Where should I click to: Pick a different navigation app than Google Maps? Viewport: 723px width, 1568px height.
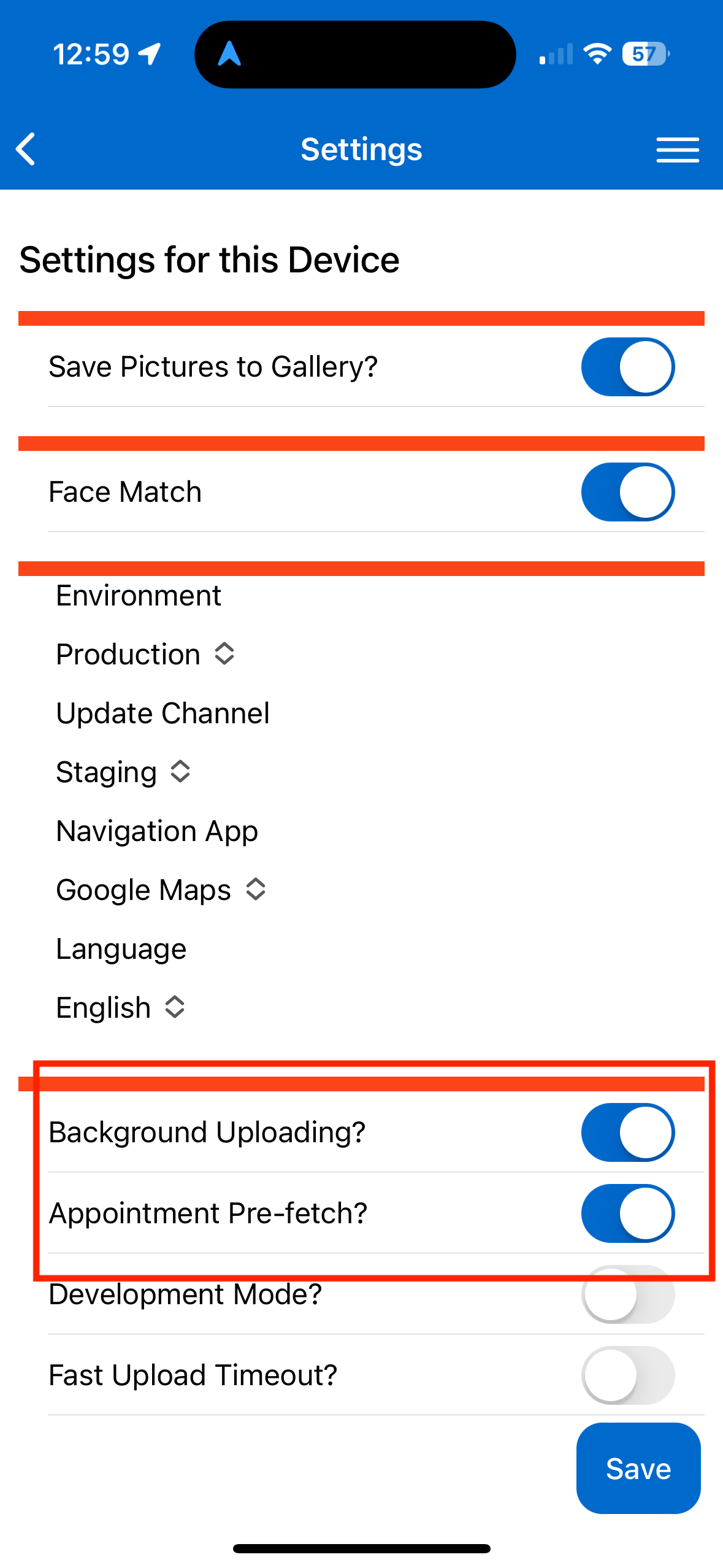(x=161, y=890)
